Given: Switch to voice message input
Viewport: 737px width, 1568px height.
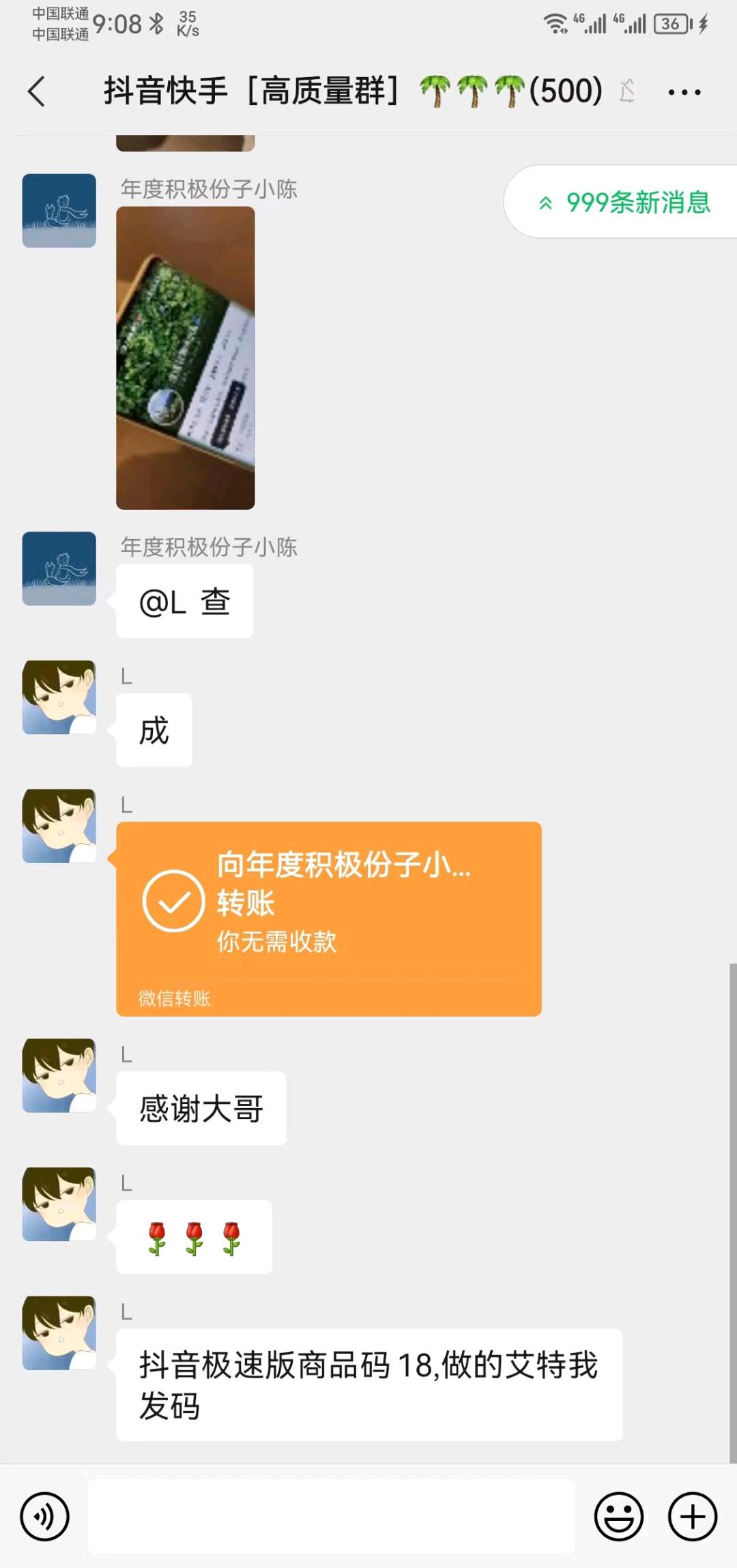Looking at the screenshot, I should [x=45, y=1517].
